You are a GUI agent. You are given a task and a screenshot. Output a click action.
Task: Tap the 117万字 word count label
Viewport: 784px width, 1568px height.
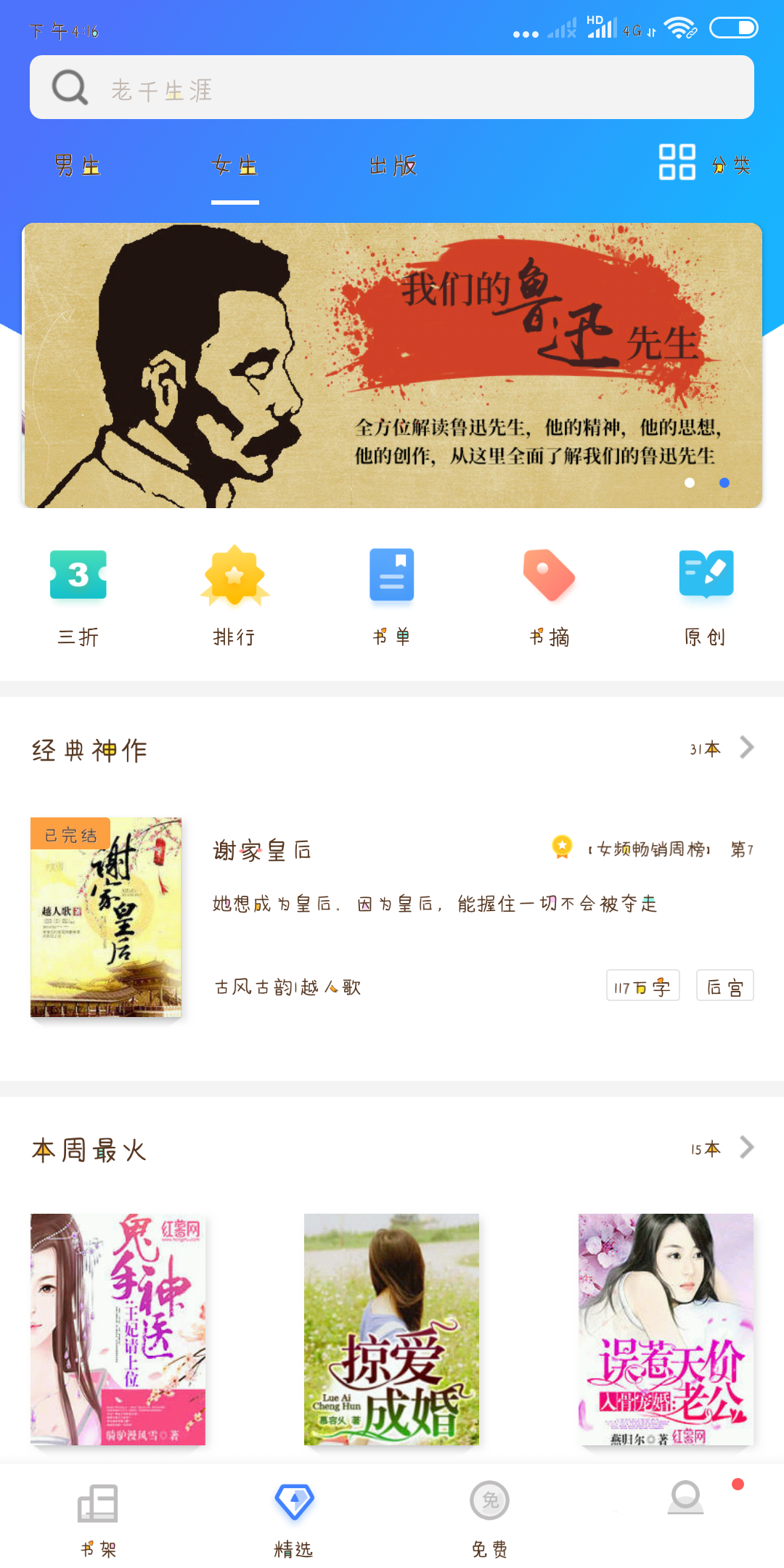pyautogui.click(x=642, y=985)
